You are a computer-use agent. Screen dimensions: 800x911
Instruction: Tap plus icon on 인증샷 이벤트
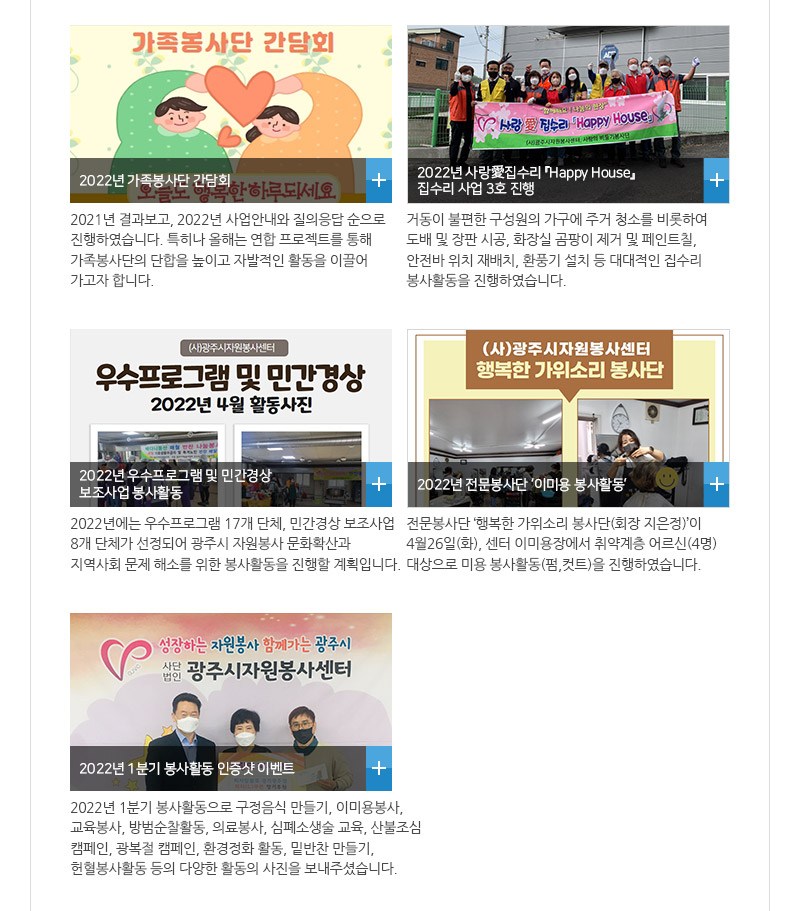coord(379,768)
